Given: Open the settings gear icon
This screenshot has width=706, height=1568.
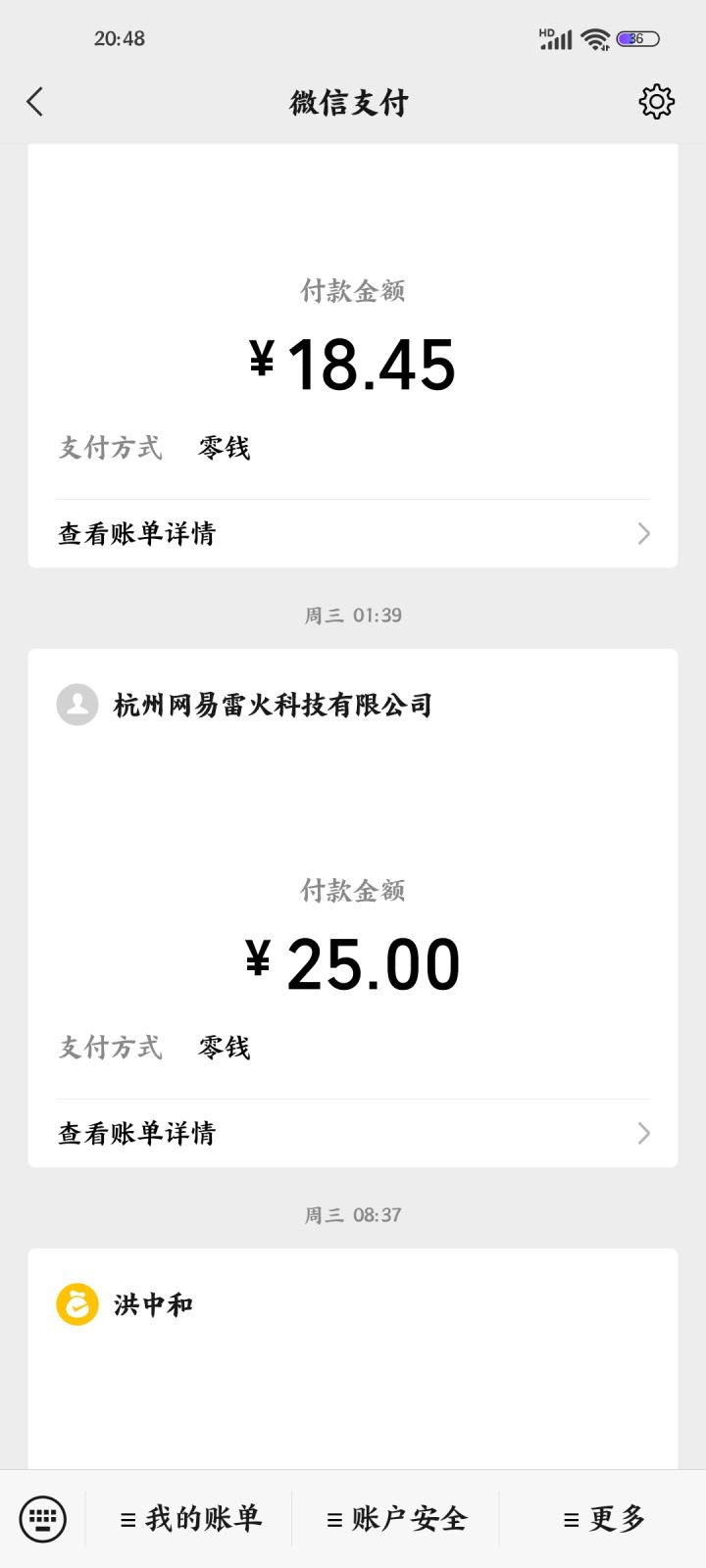Looking at the screenshot, I should [656, 102].
